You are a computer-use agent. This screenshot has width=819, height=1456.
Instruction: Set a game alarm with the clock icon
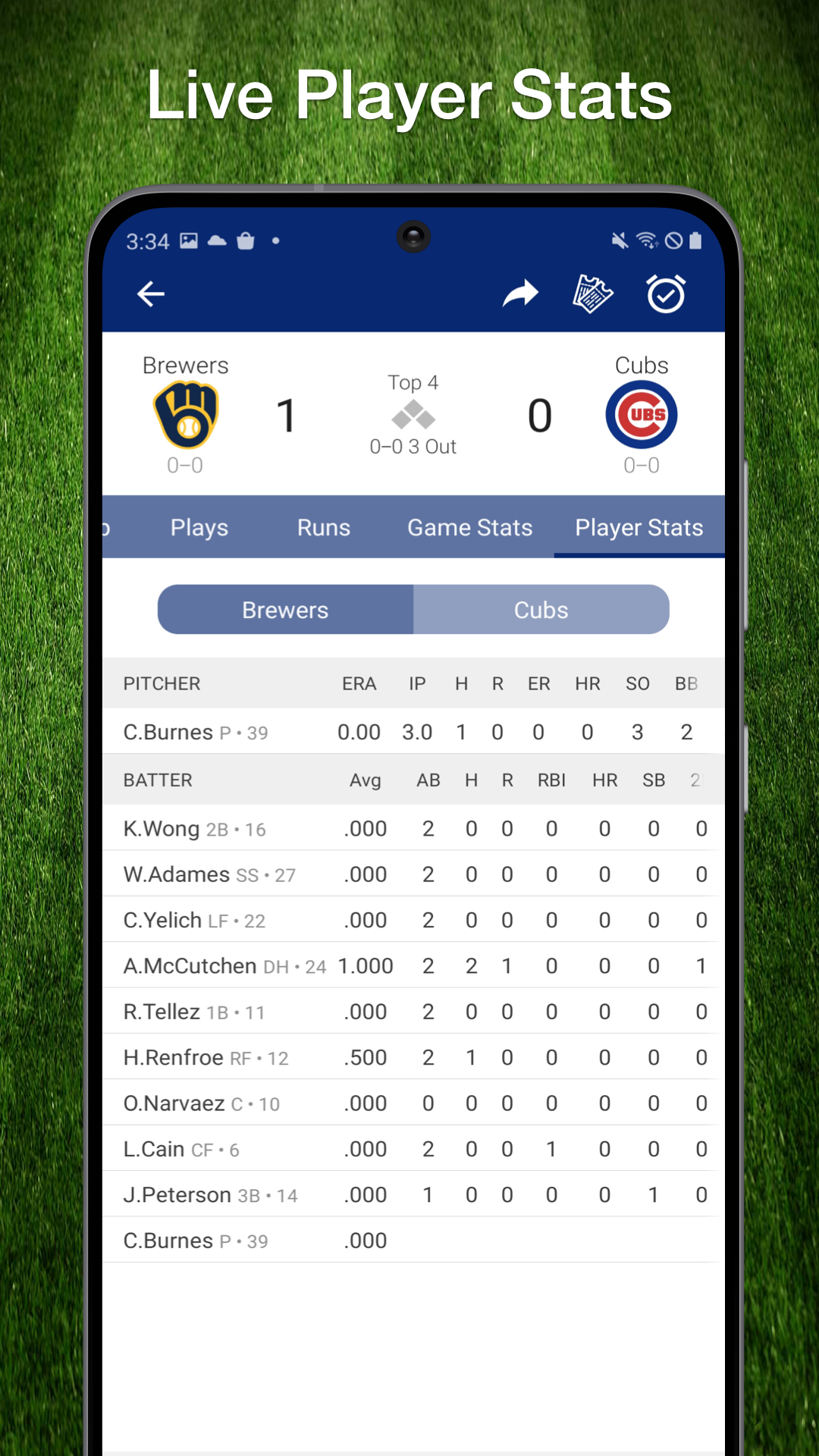pyautogui.click(x=665, y=293)
